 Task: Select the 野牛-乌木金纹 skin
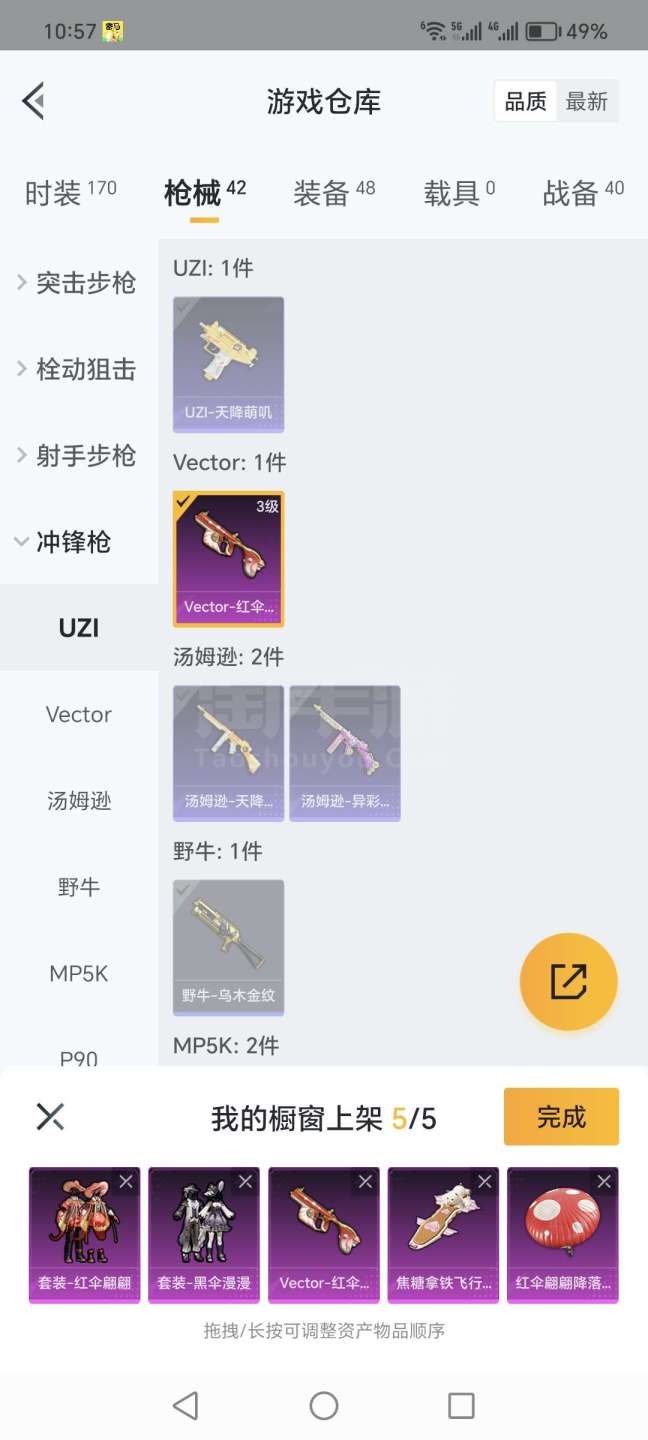coord(228,946)
